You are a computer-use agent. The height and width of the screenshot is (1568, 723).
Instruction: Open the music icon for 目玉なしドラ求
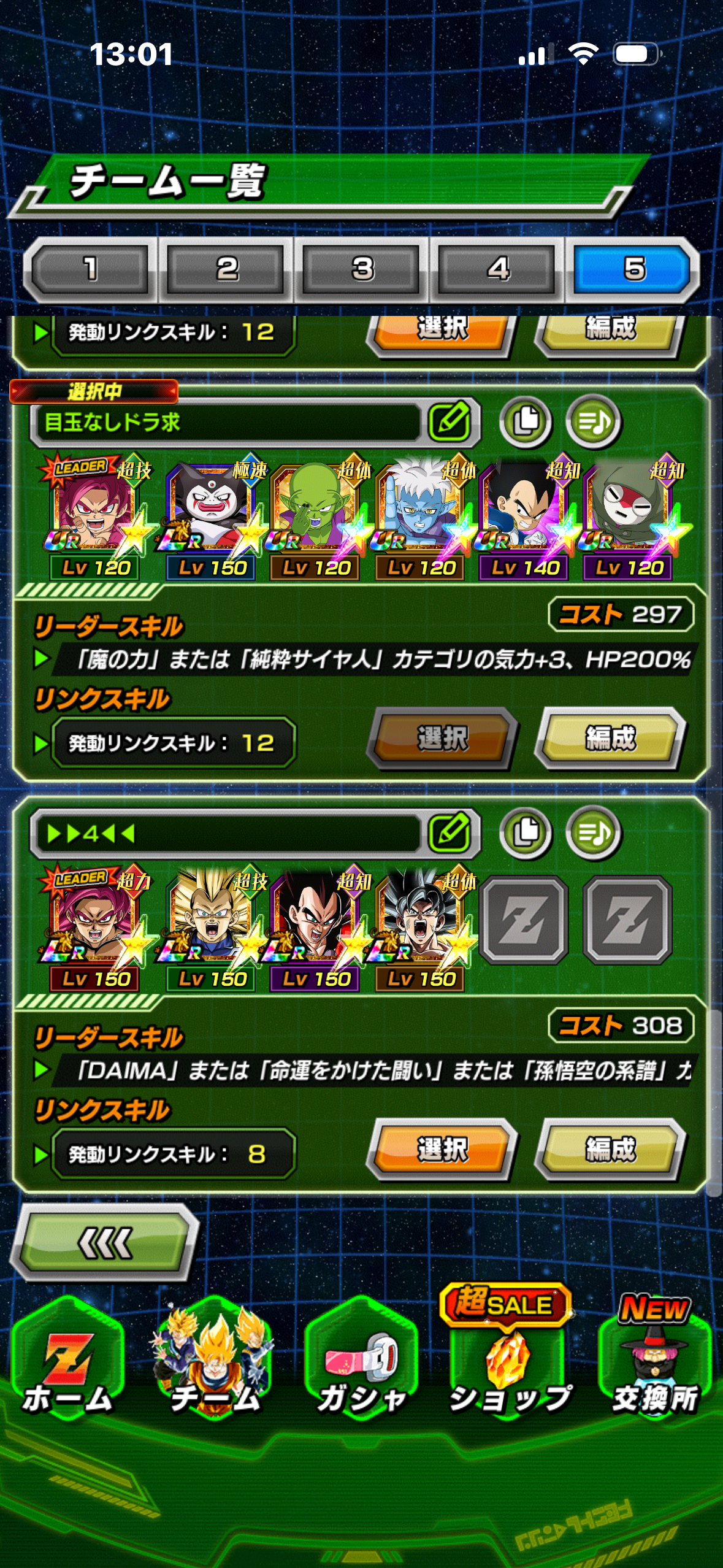593,422
